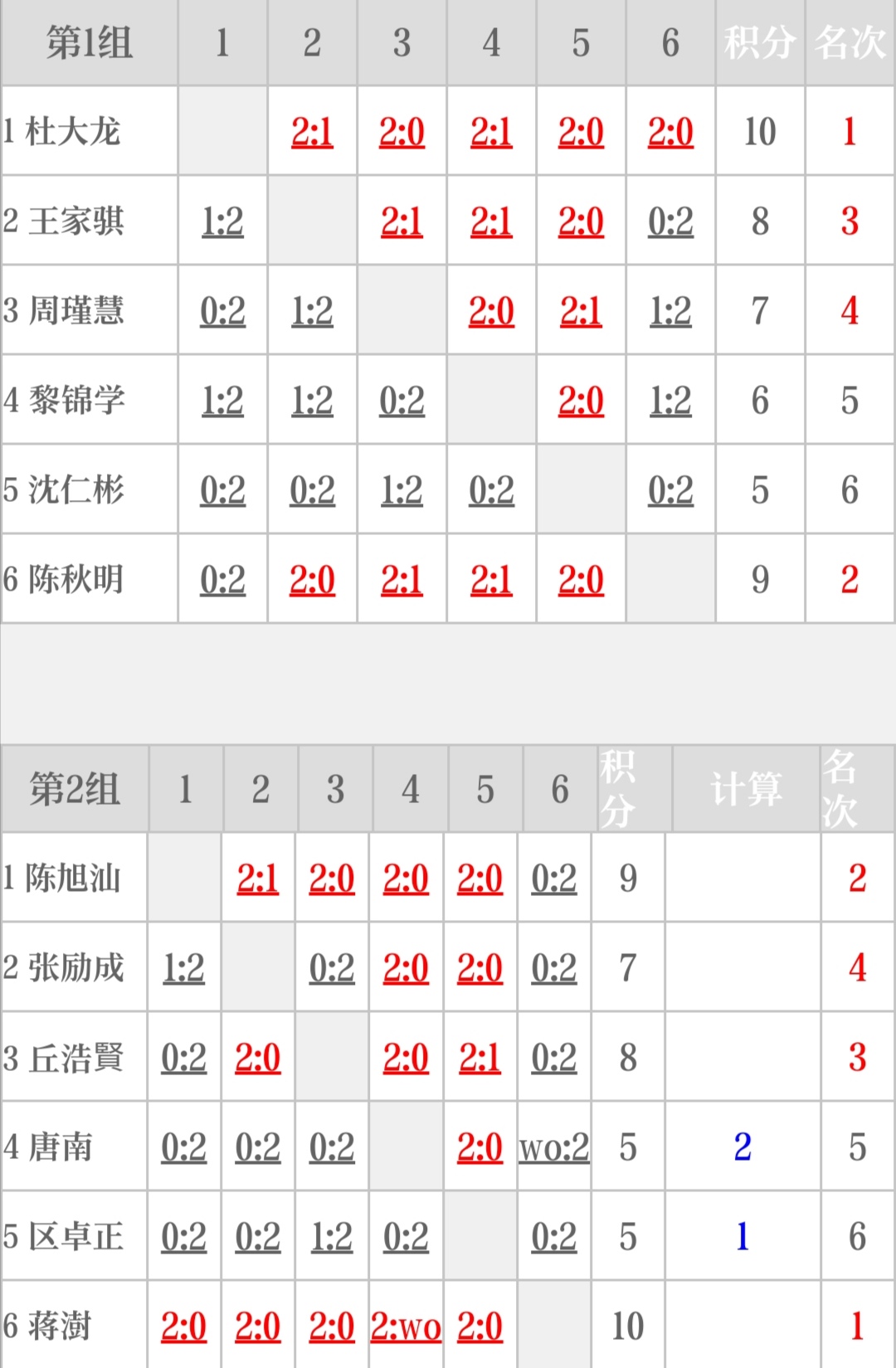Open 张励成's 1:2 score against player 1
Image resolution: width=896 pixels, height=1368 pixels.
183,968
